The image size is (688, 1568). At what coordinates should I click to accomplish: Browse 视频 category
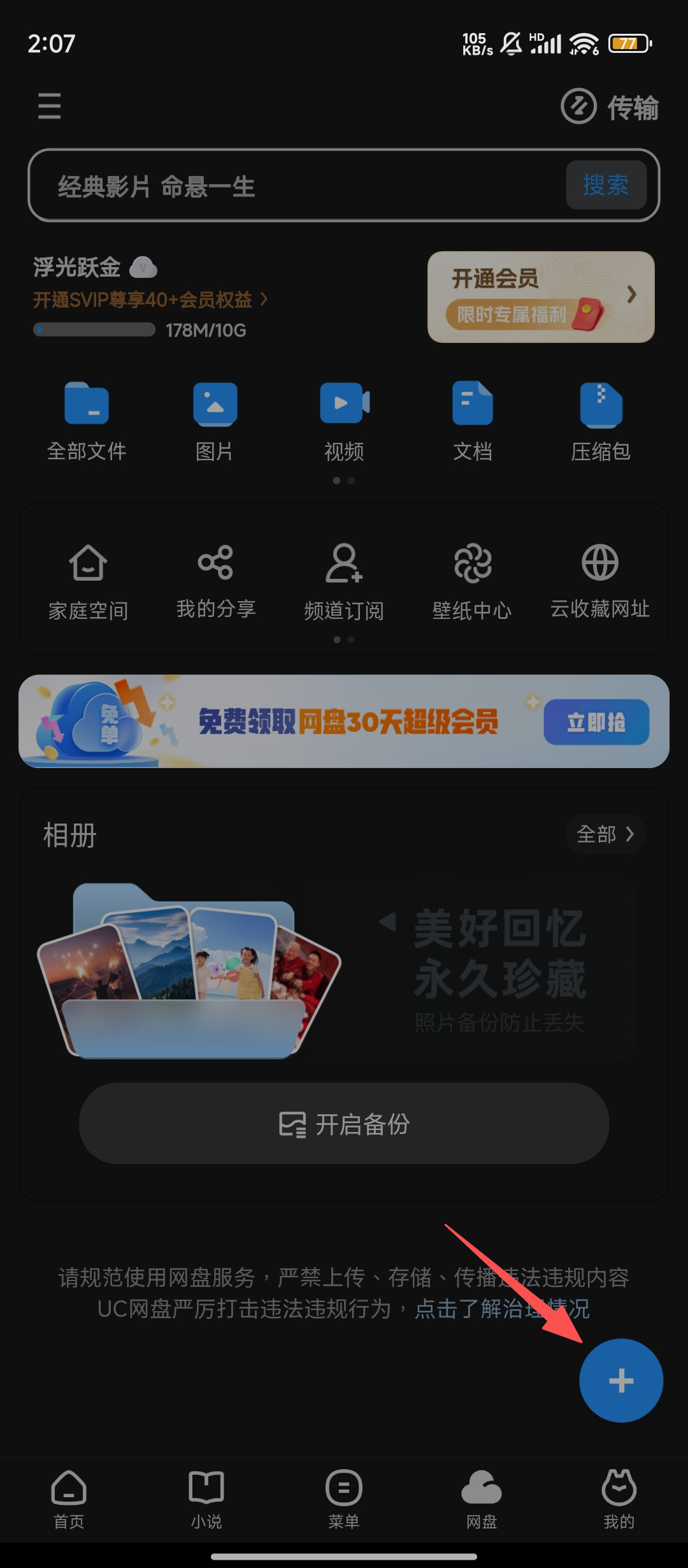(344, 421)
